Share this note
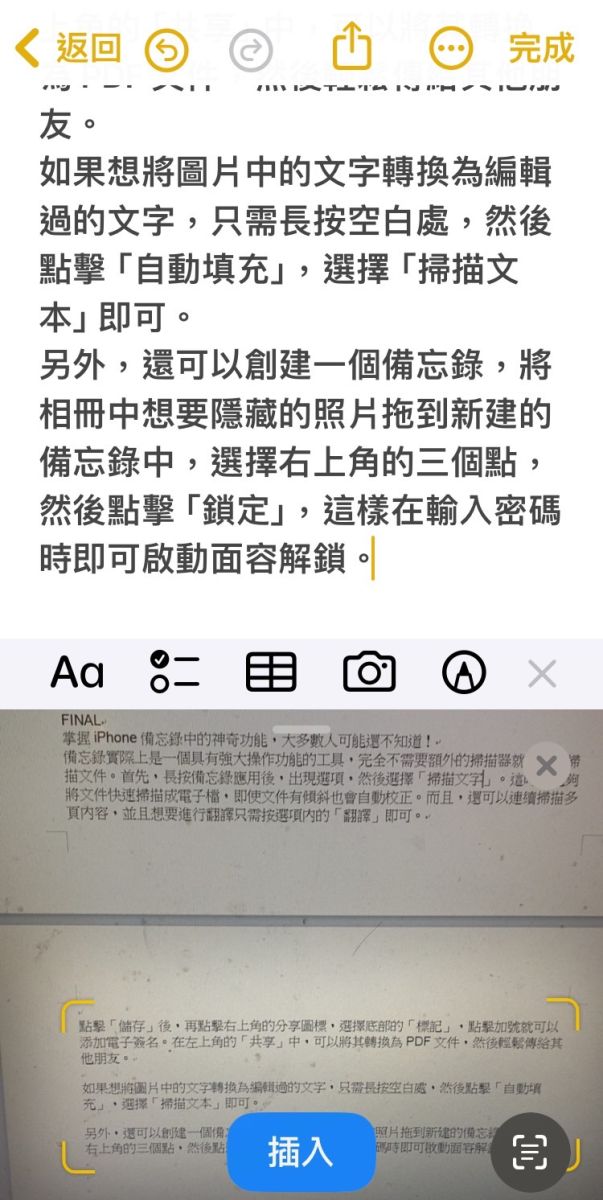This screenshot has height=1200, width=603. click(x=351, y=47)
